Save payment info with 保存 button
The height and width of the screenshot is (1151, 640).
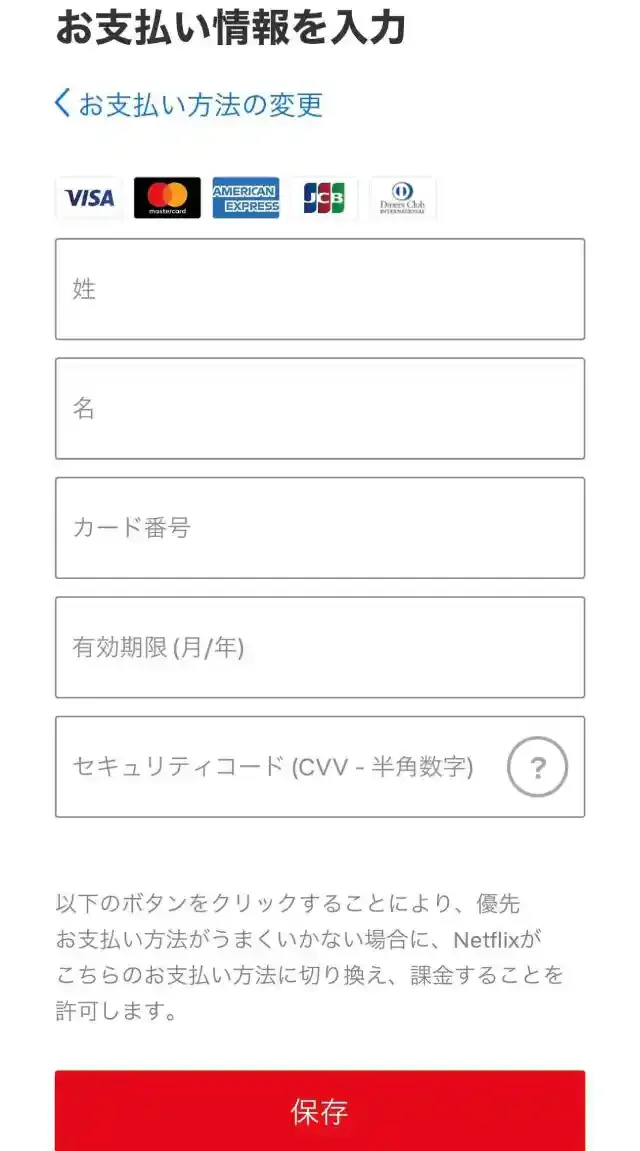tap(319, 1110)
